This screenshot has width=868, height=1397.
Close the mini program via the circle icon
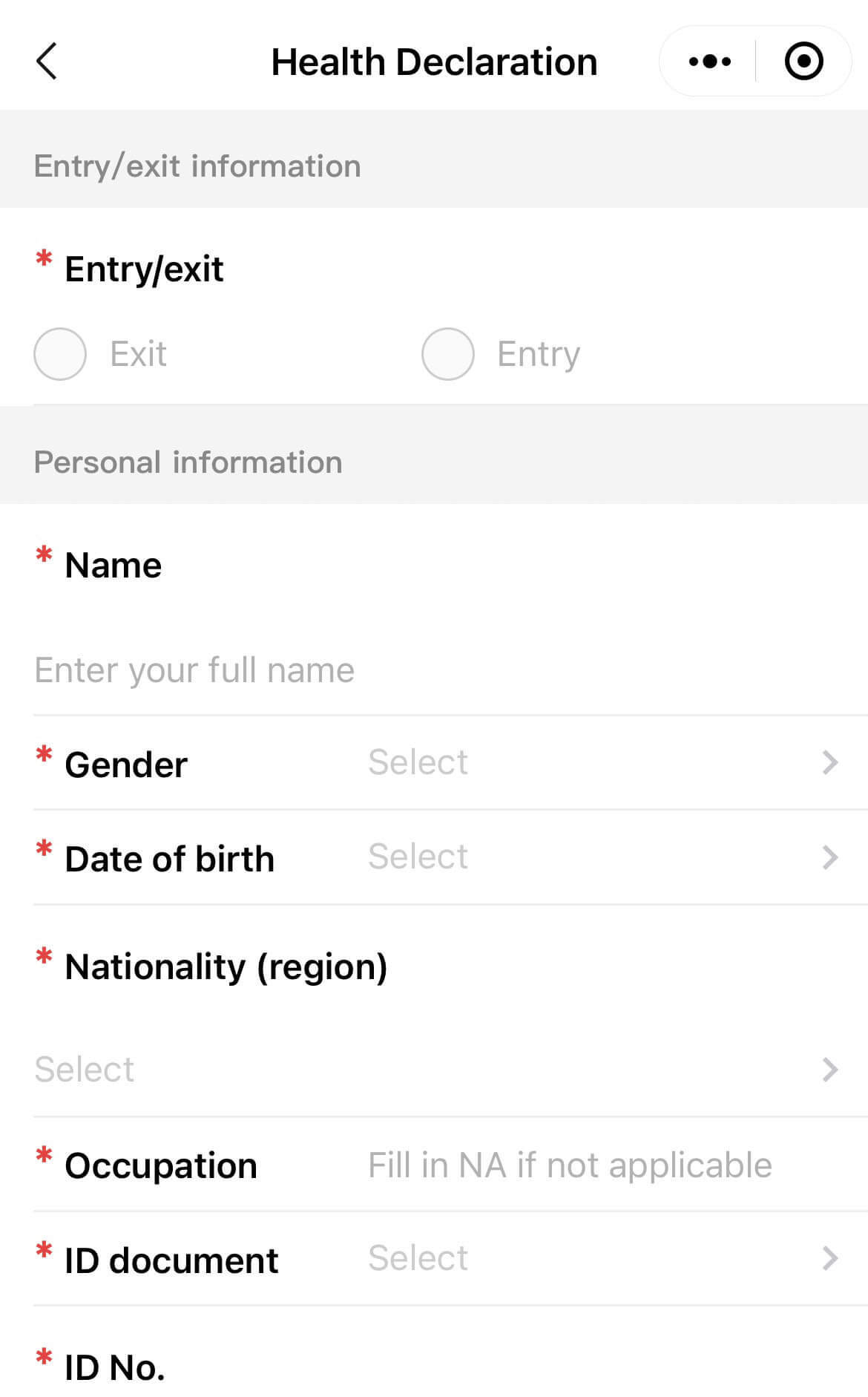803,61
